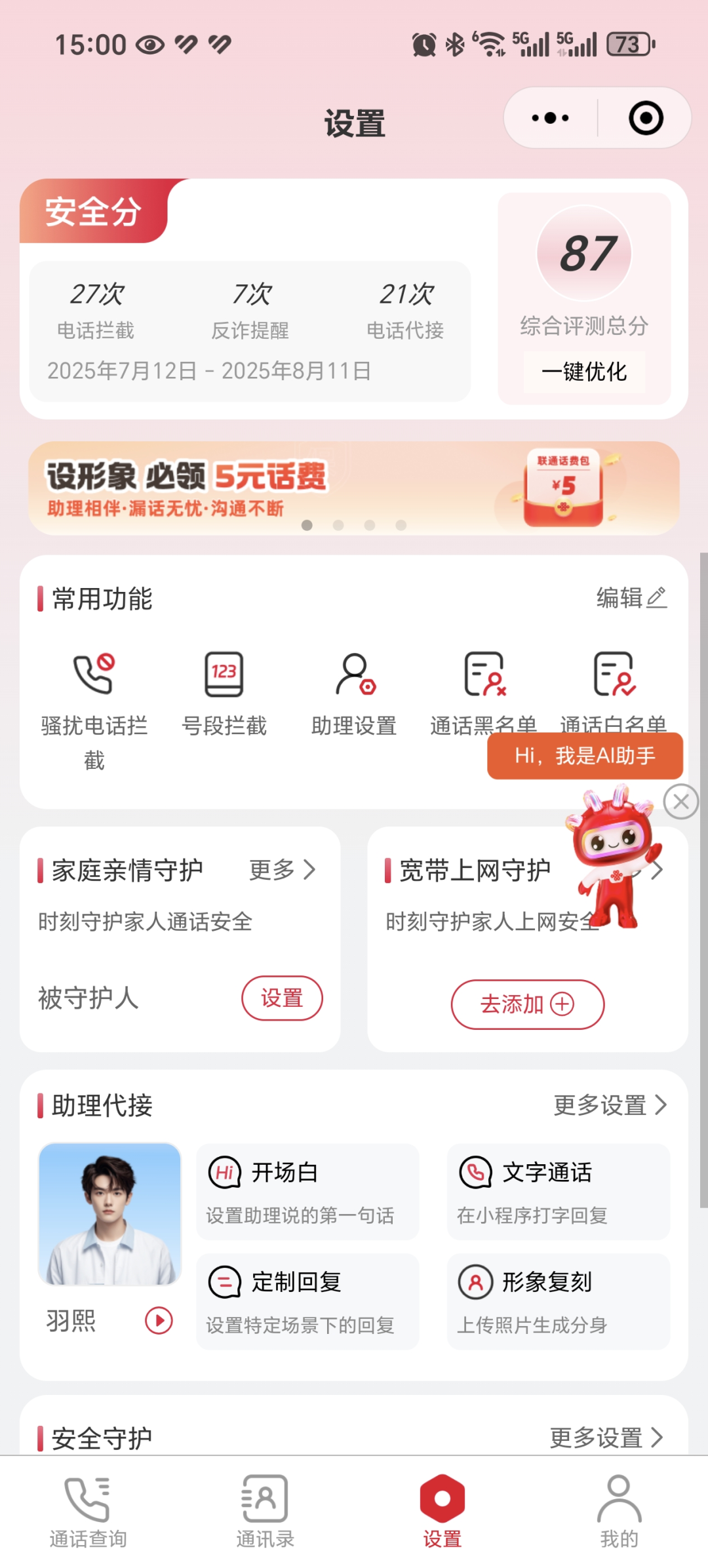Viewport: 708px width, 1568px height.
Task: Open 文字通话 option
Action: click(558, 1191)
